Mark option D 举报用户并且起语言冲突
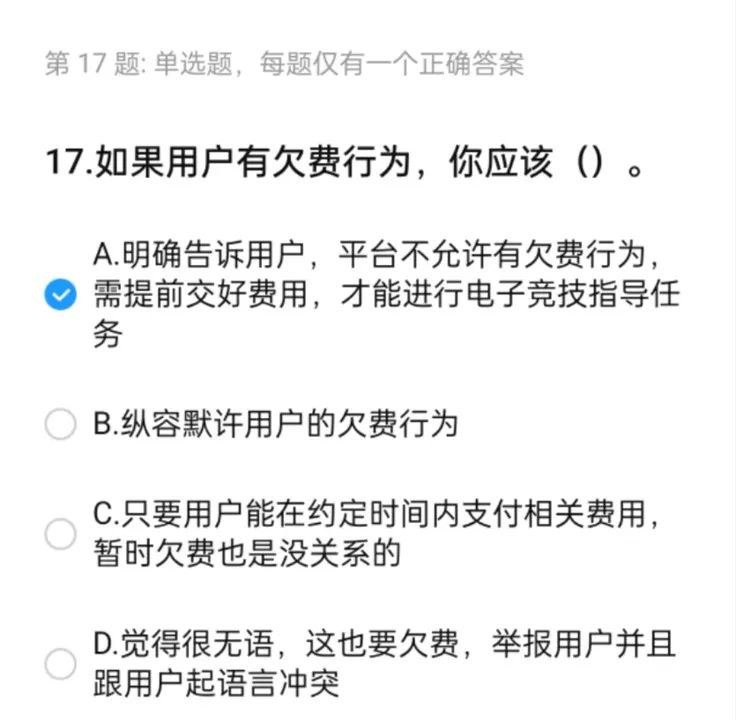Image resolution: width=736 pixels, height=720 pixels. (61, 663)
